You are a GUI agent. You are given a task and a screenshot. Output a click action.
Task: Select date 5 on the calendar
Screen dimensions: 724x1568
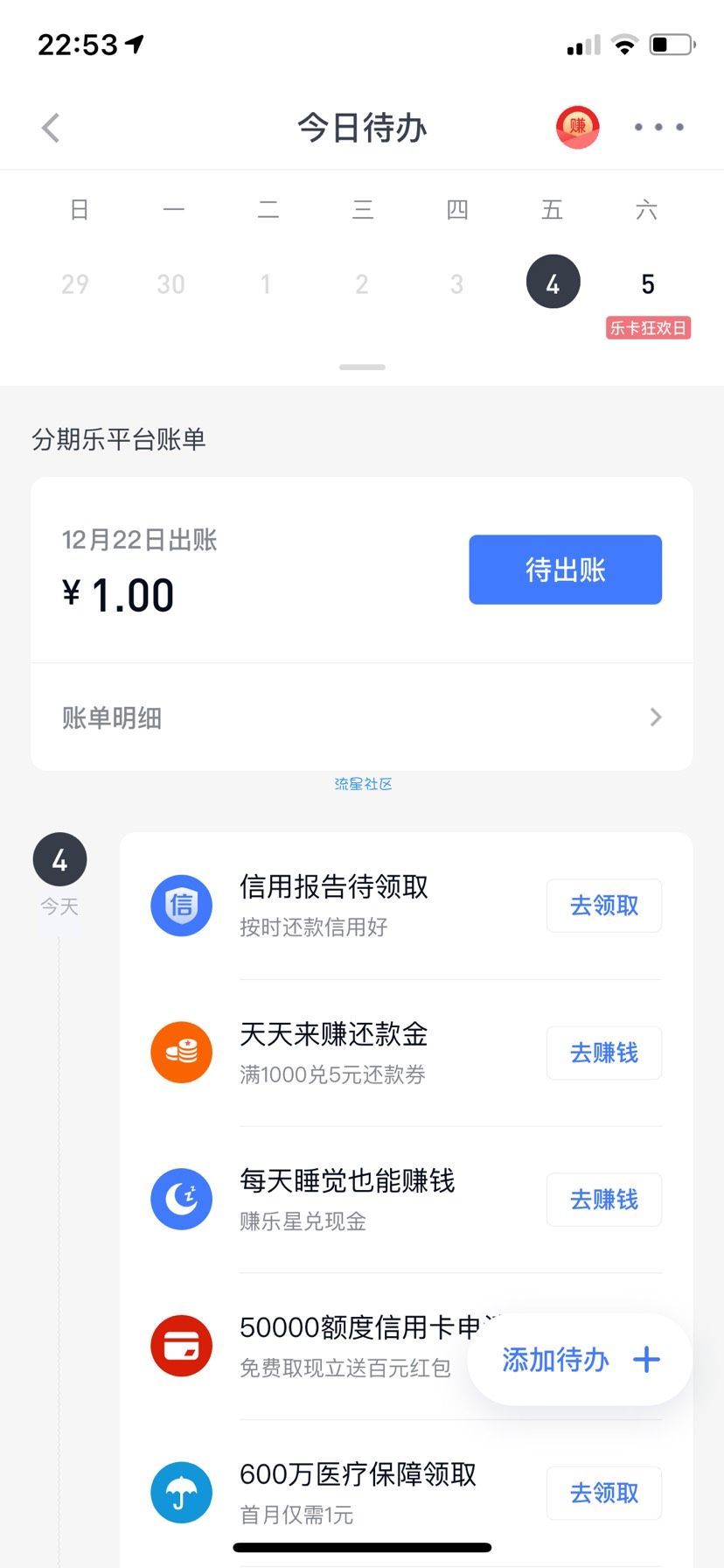[647, 283]
